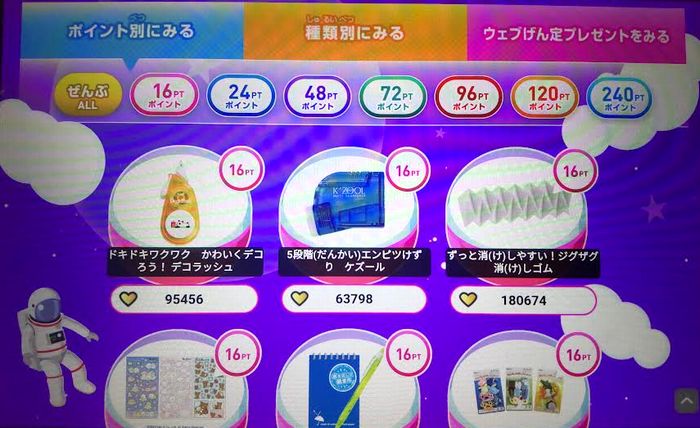Switch to the ポイント別にみる tab
The image size is (700, 428).
[x=130, y=31]
